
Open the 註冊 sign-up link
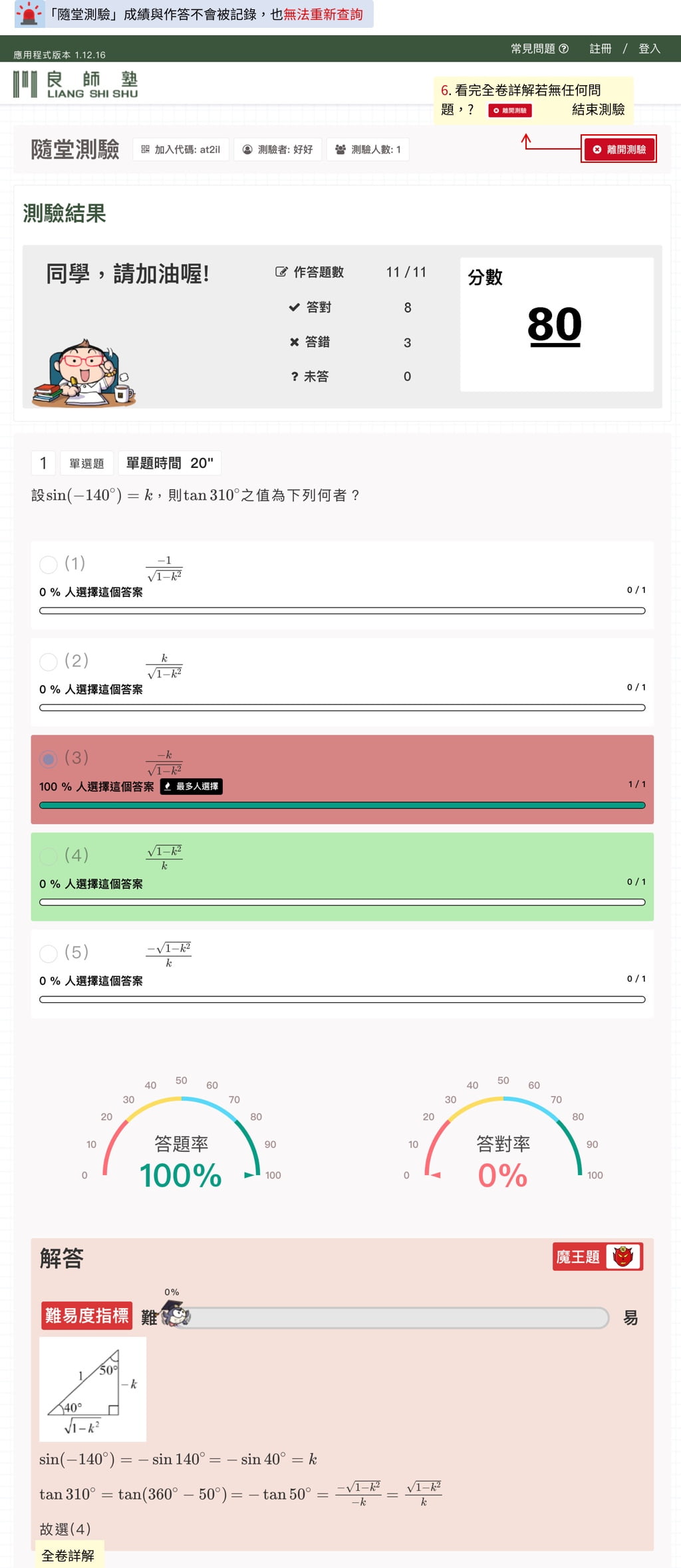[x=600, y=49]
